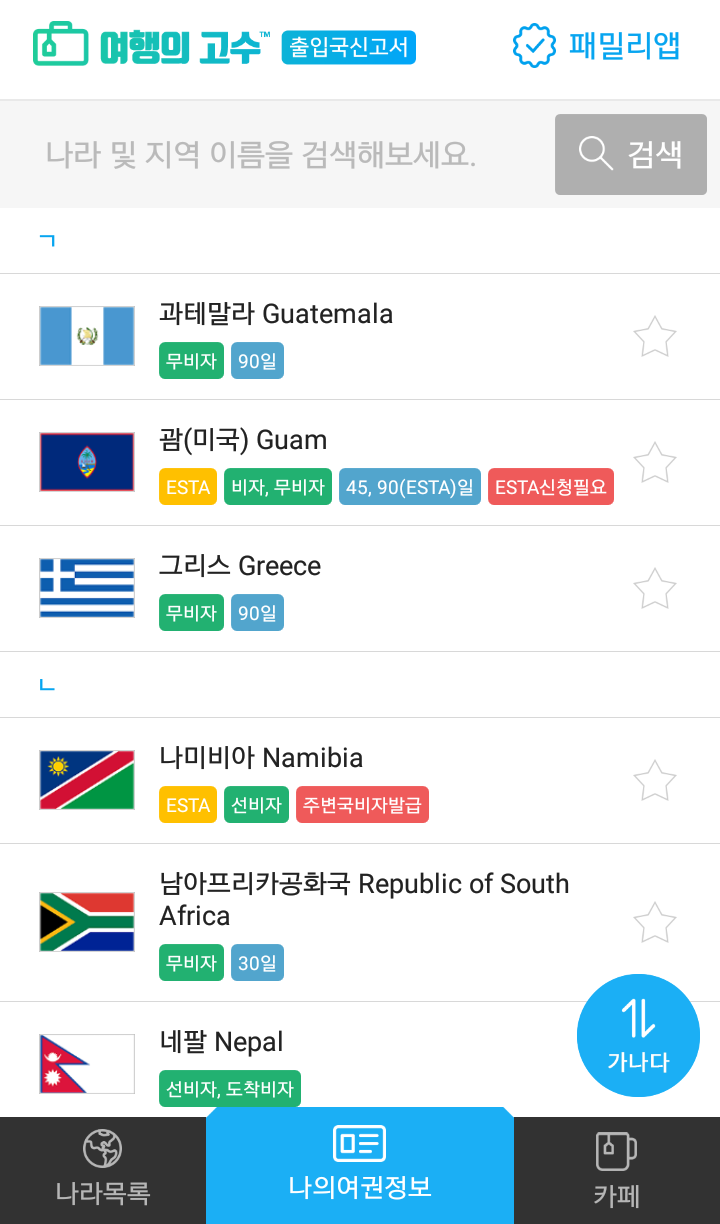Go to the 카페 tab

pos(617,1170)
